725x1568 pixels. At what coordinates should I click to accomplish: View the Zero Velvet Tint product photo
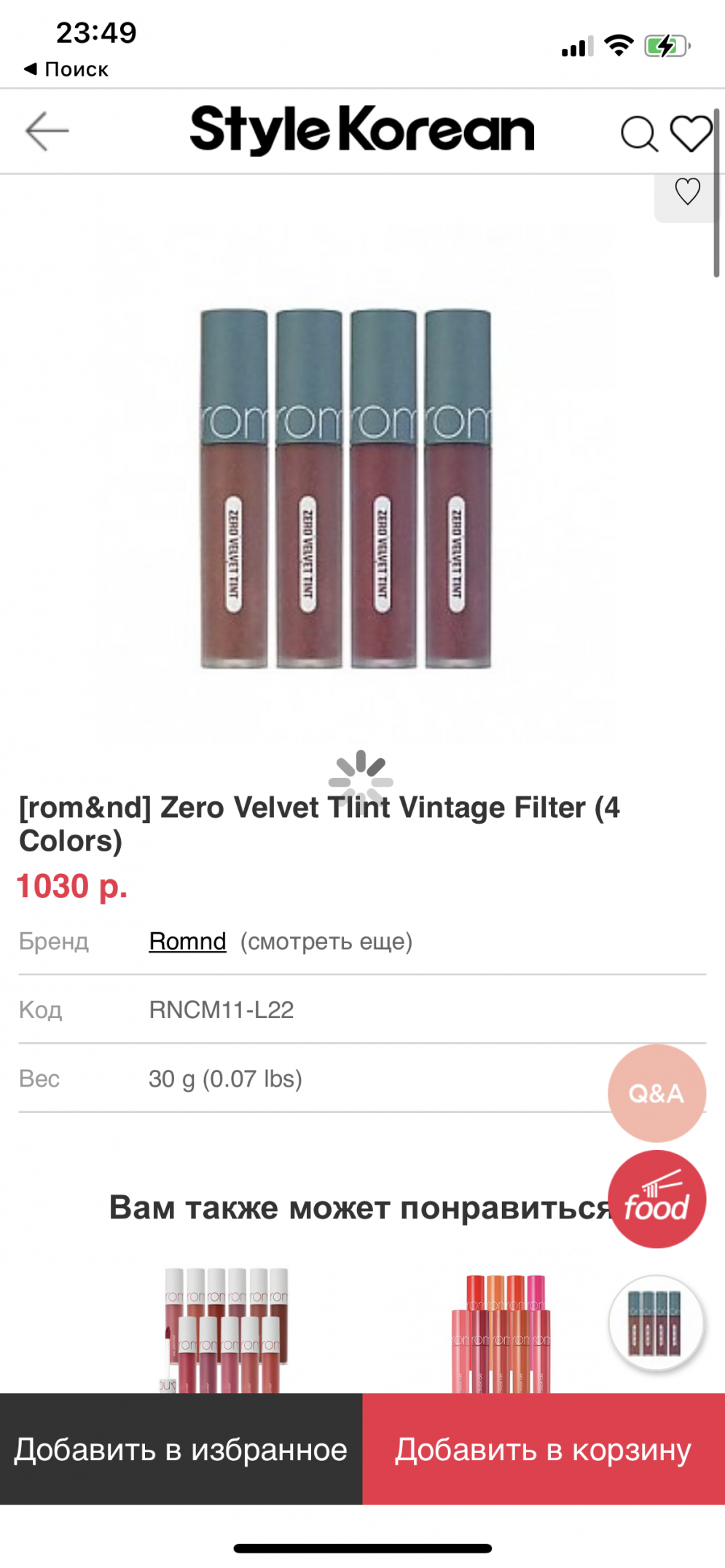346,488
